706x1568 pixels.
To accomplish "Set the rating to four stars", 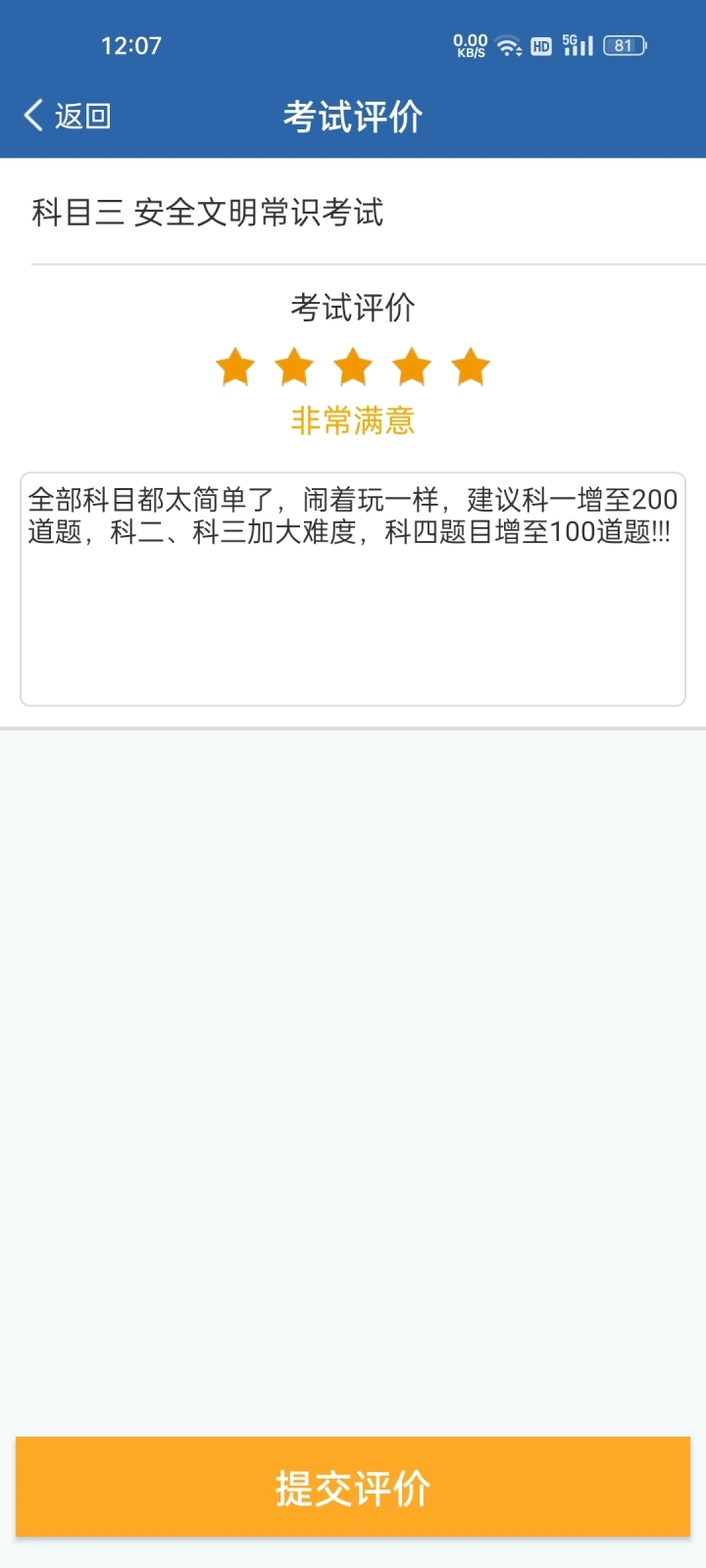I will coord(412,367).
